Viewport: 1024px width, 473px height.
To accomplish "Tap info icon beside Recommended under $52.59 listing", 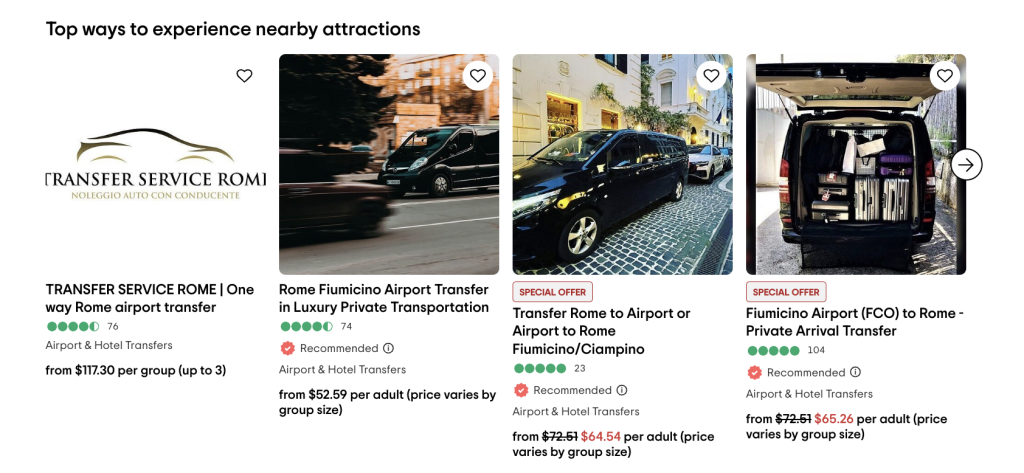I will [389, 349].
